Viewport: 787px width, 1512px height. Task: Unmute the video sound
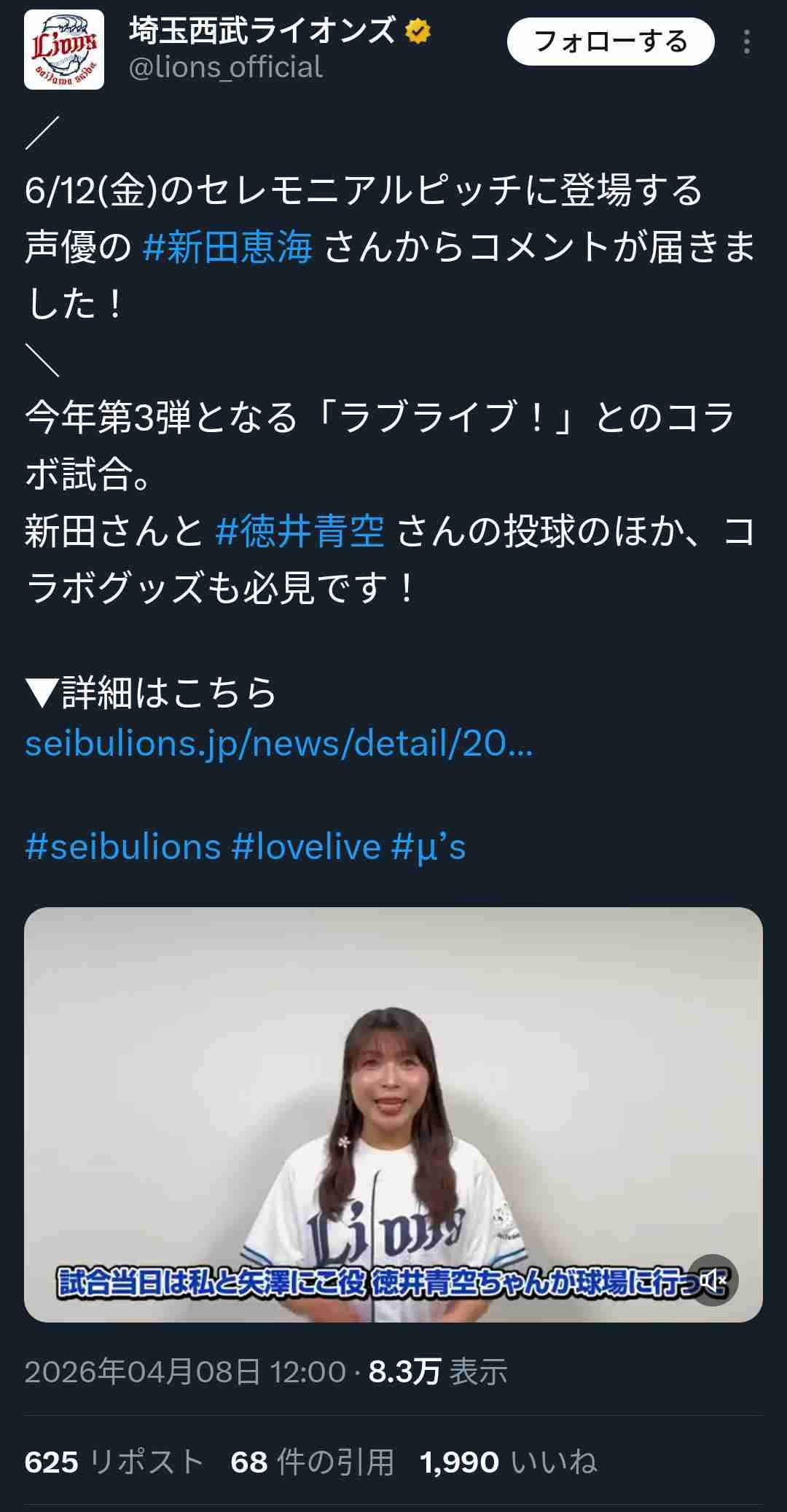[713, 1280]
